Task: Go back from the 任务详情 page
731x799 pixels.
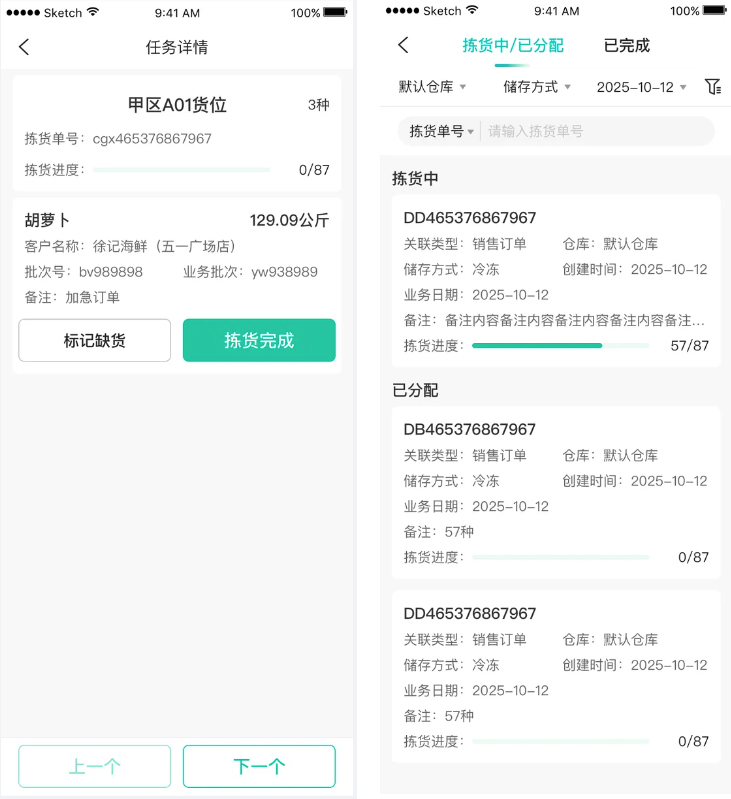Action: [x=25, y=47]
